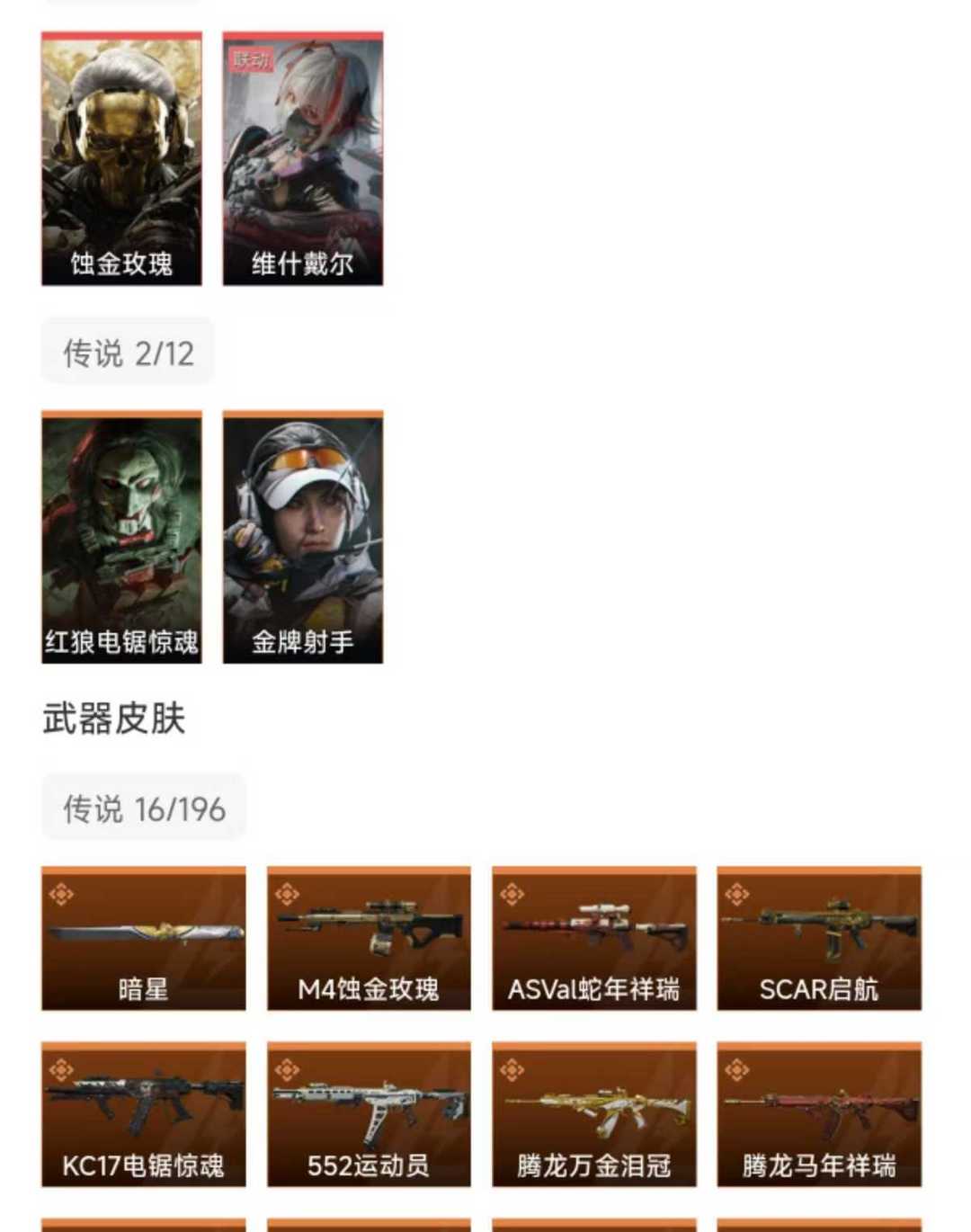View the 维什戴尔 character skin
Image resolution: width=971 pixels, height=1232 pixels.
(x=303, y=159)
